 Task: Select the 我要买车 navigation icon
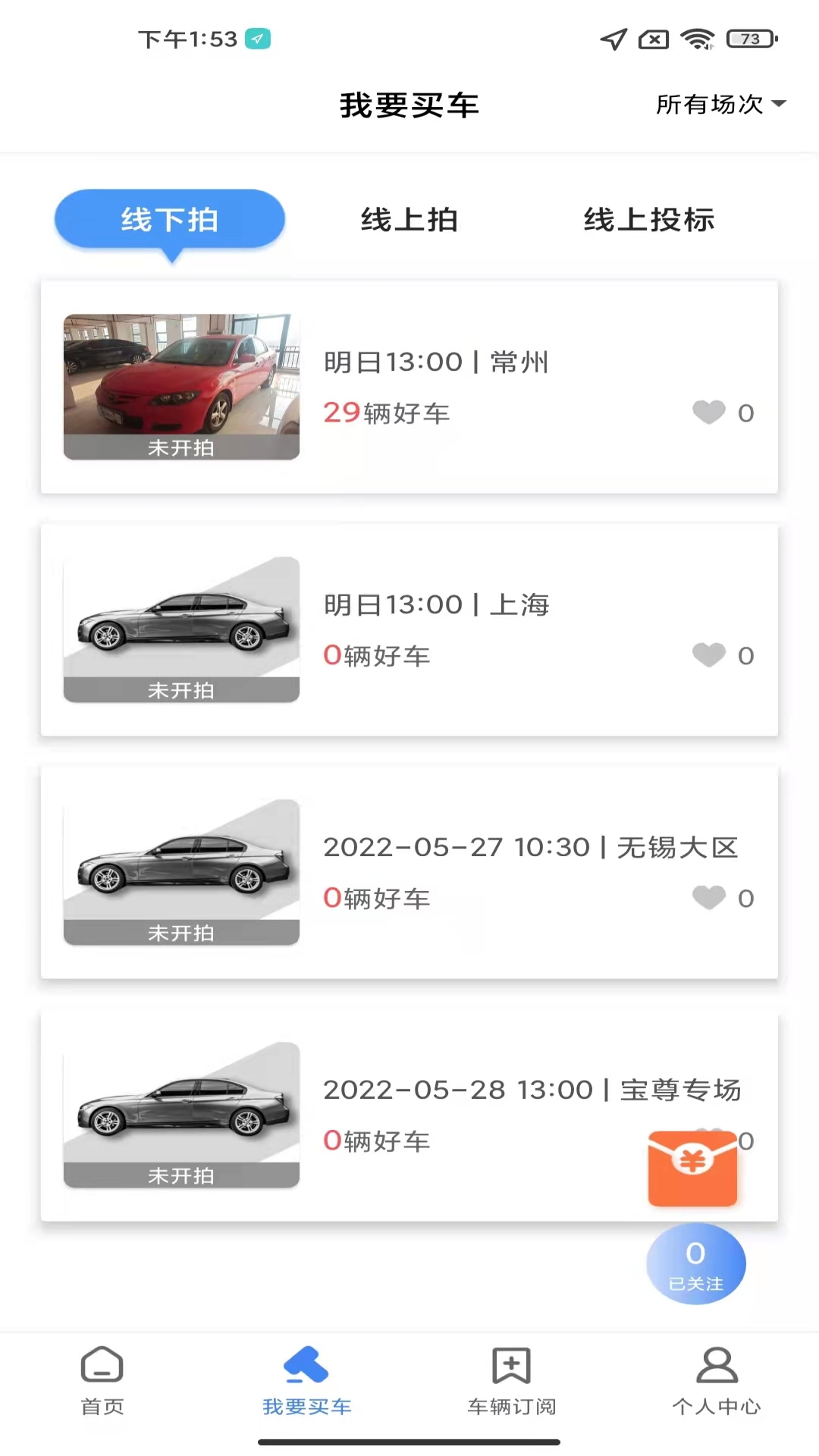(x=306, y=1373)
